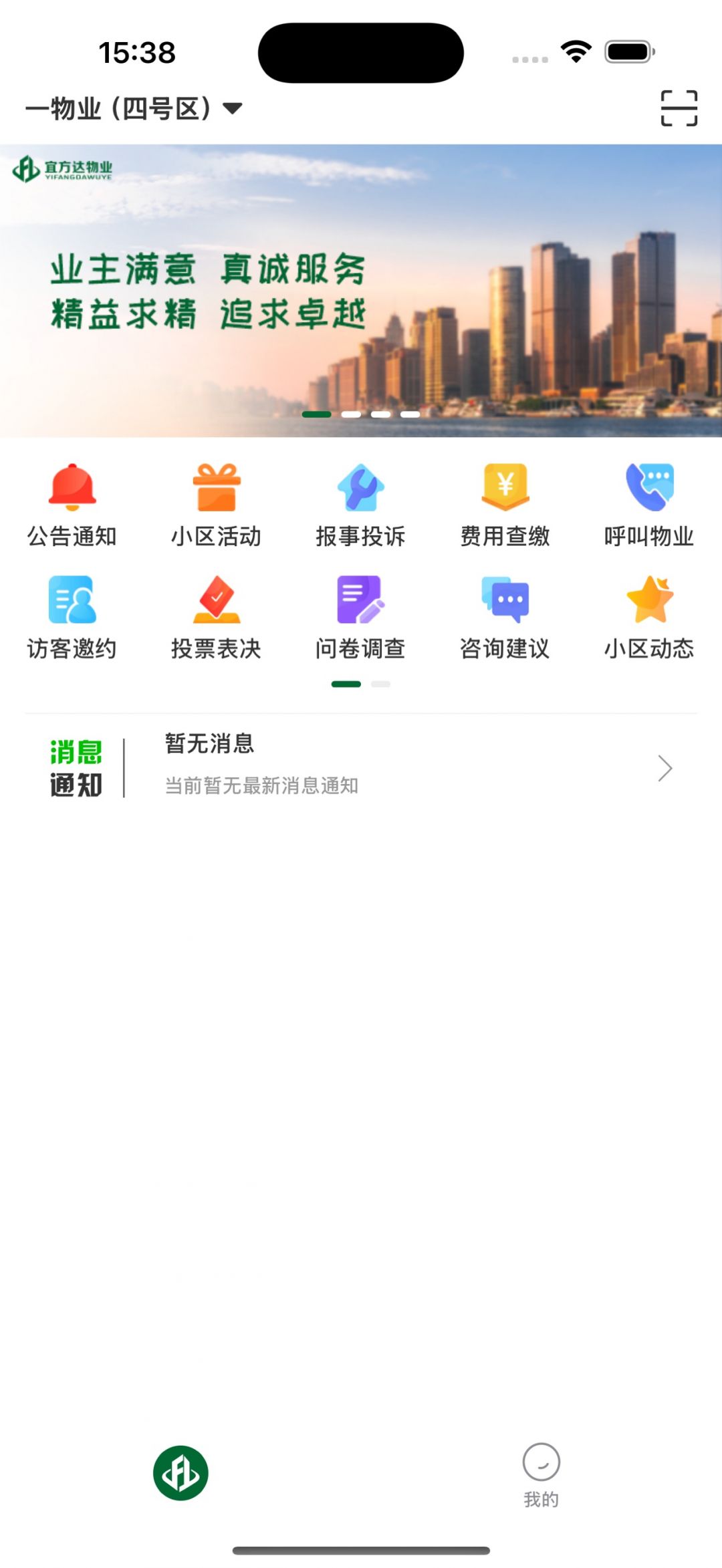Open 小区活动 community activities
The image size is (722, 1568).
216,505
